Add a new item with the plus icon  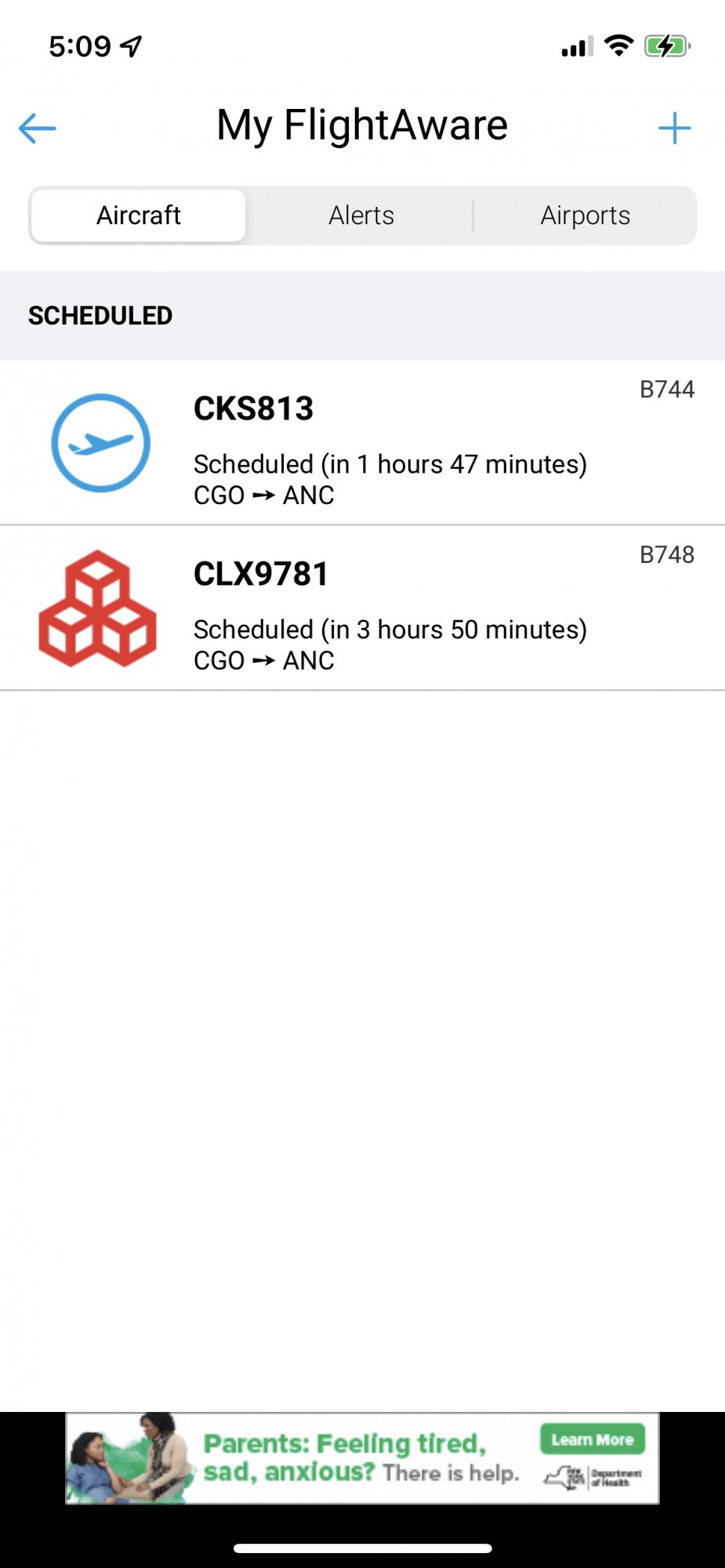[x=674, y=129]
